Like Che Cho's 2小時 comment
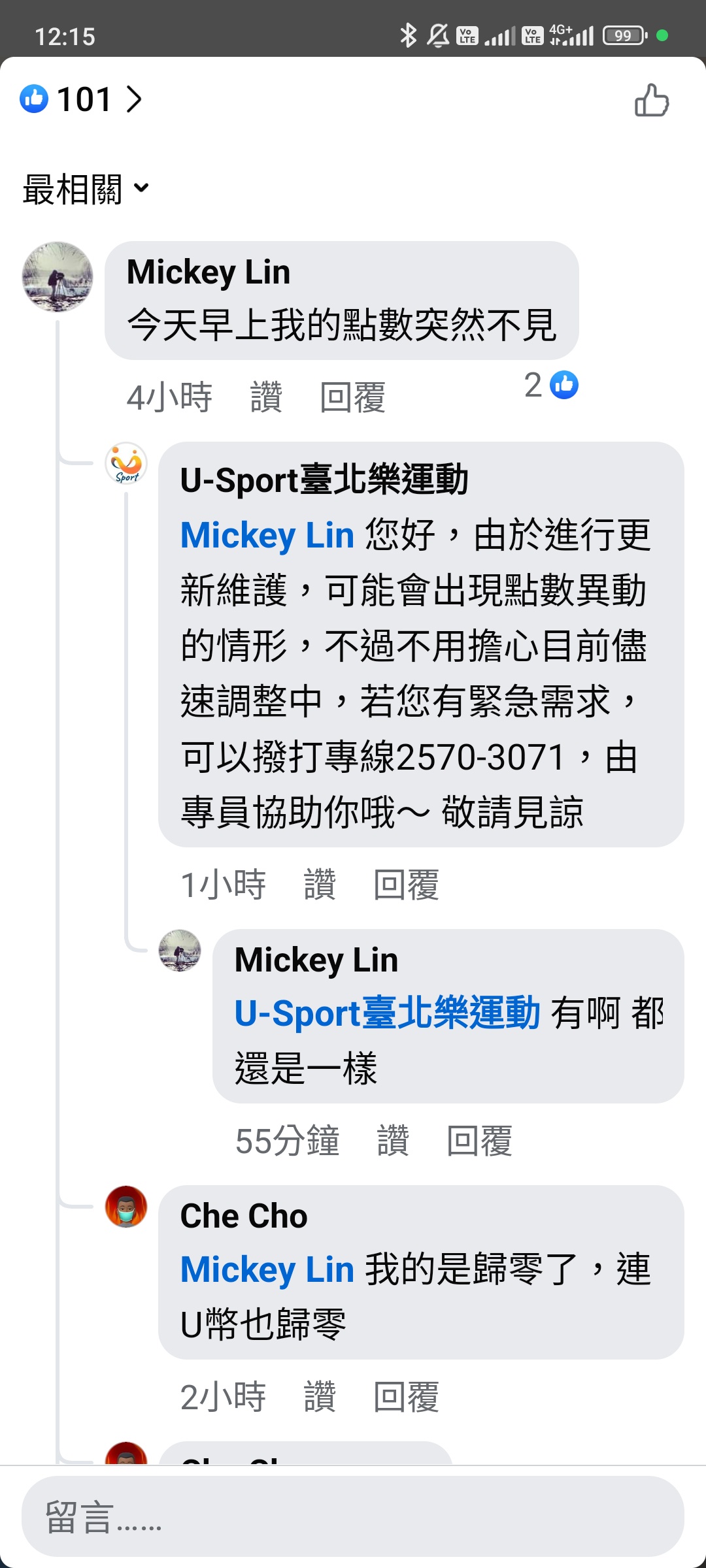The image size is (706, 1568). [320, 1397]
